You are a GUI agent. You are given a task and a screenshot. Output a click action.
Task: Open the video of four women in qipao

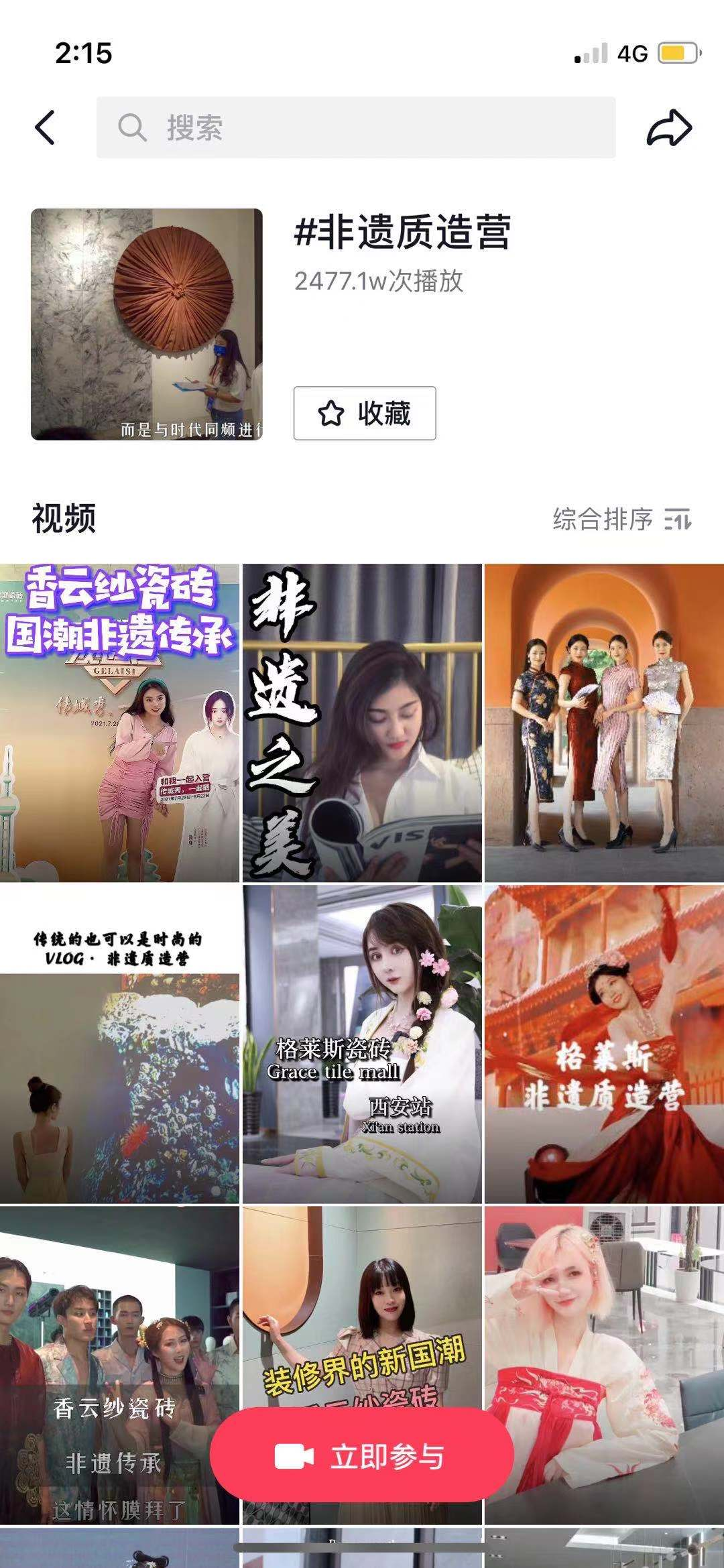[604, 723]
